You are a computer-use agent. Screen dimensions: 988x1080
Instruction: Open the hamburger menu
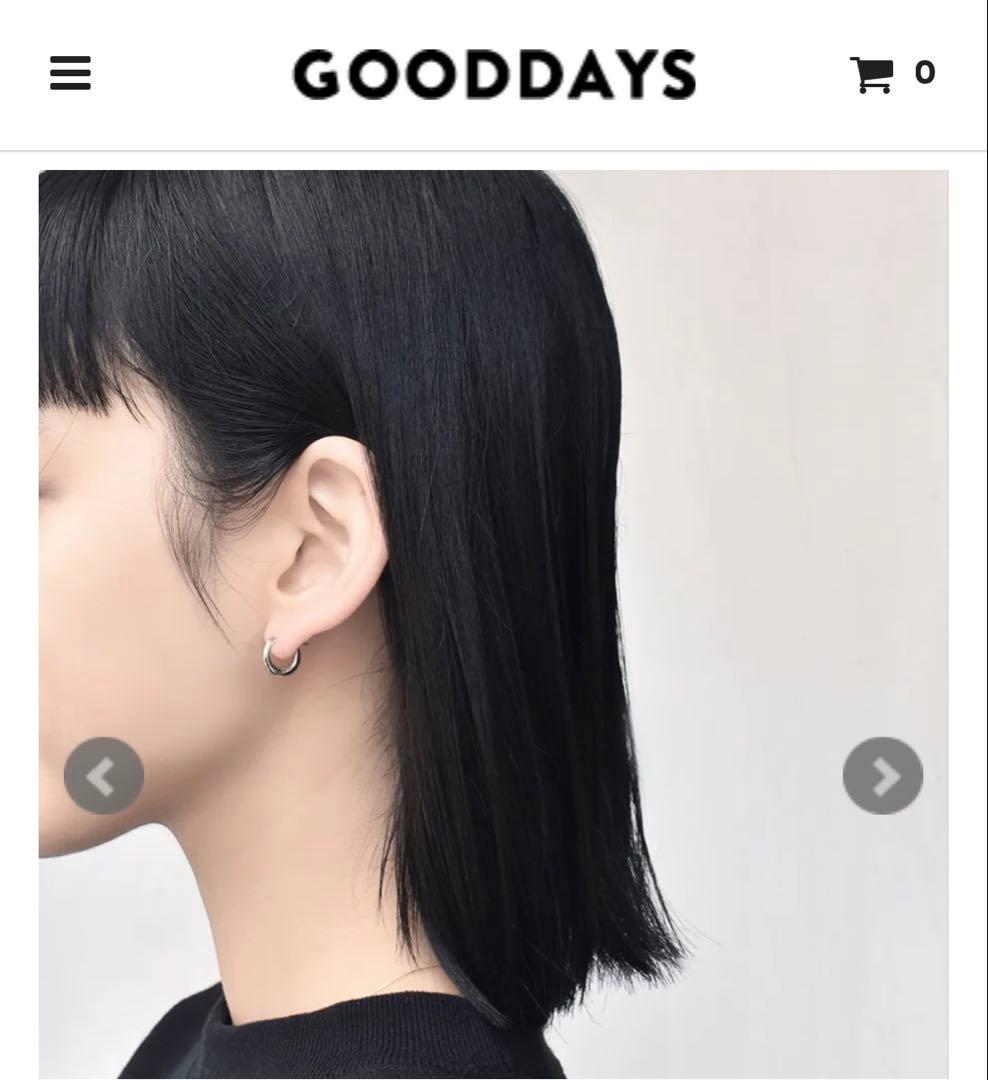click(x=70, y=73)
